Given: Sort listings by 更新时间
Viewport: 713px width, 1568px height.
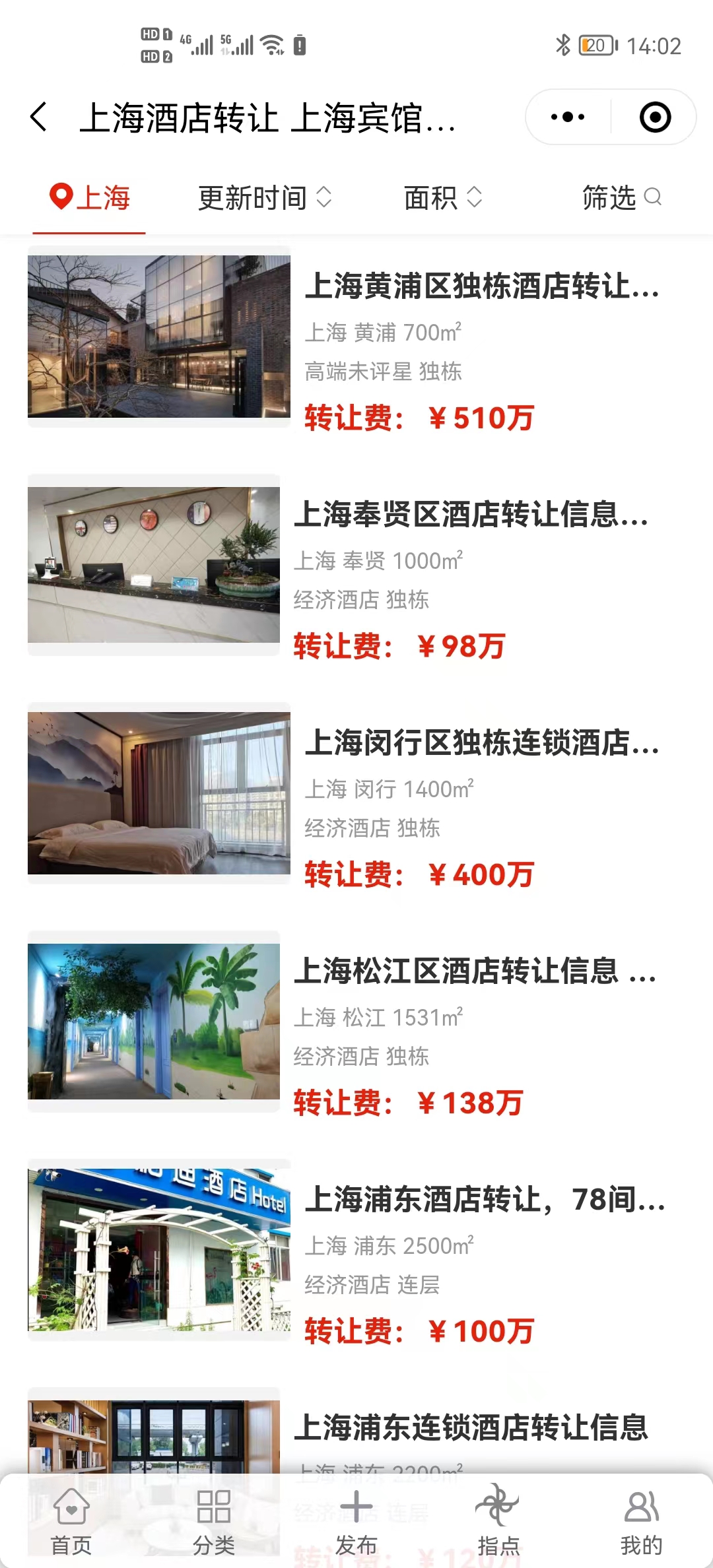Looking at the screenshot, I should coord(264,198).
